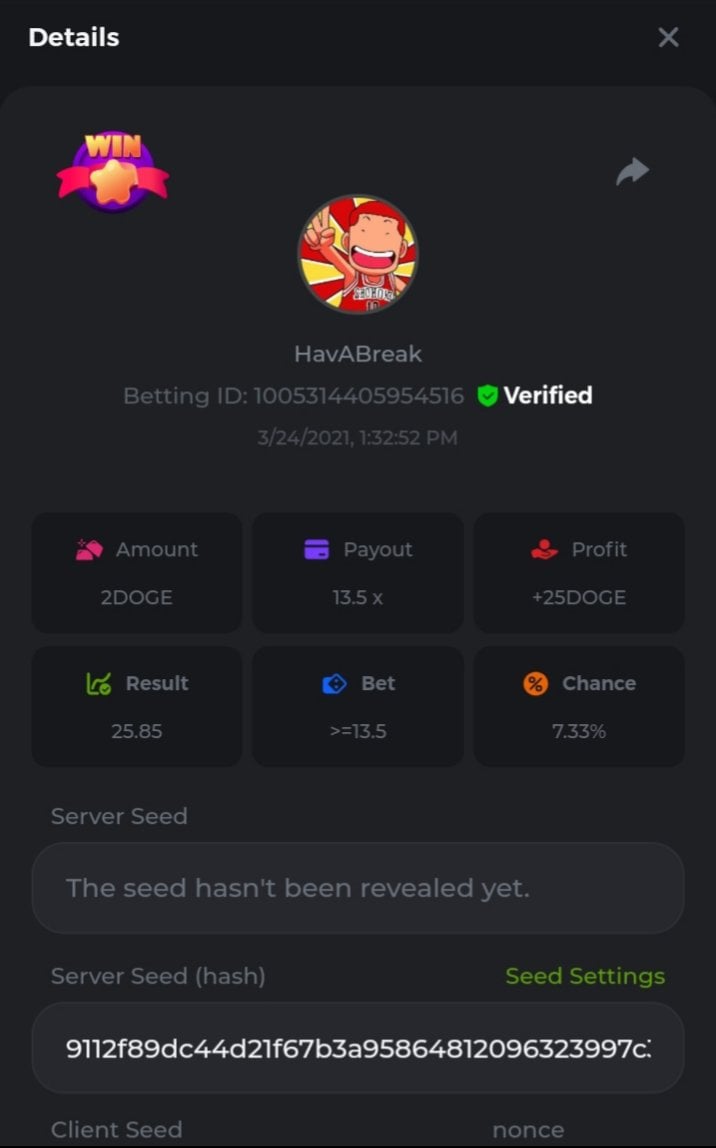
Task: Open HavABreak's profile avatar
Action: [358, 254]
